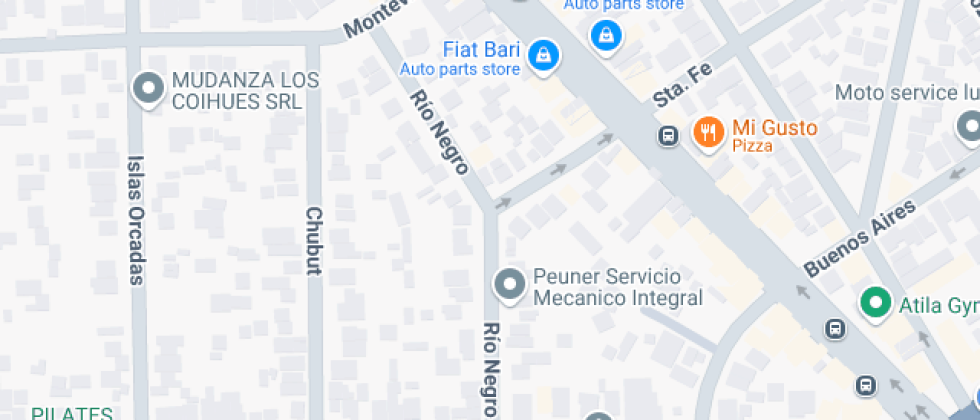This screenshot has width=980, height=420.
Task: View Peuner Servicio Mecanico Integral place
Action: (x=511, y=284)
